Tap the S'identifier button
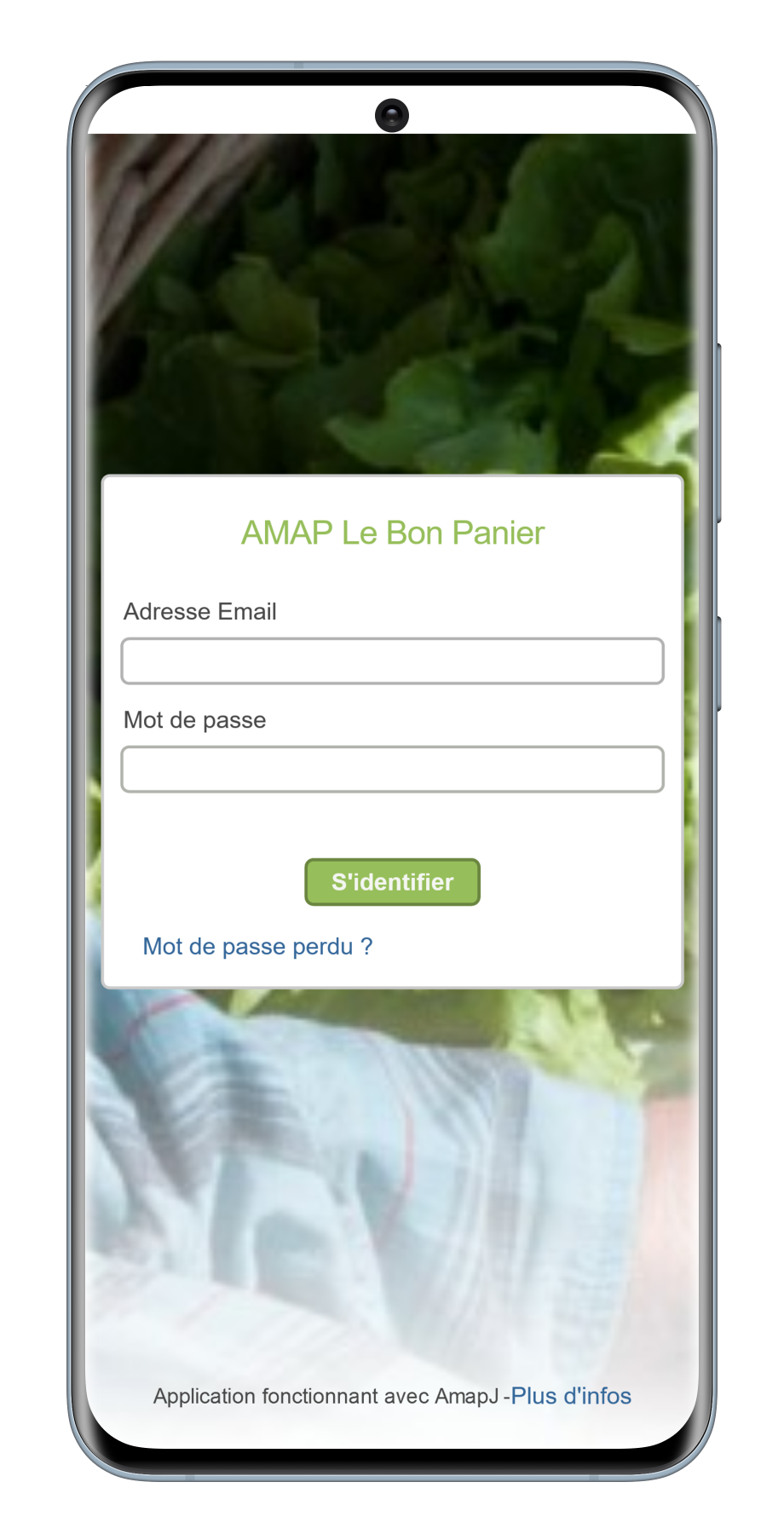Screen dimensions: 784x1534 click(x=392, y=882)
